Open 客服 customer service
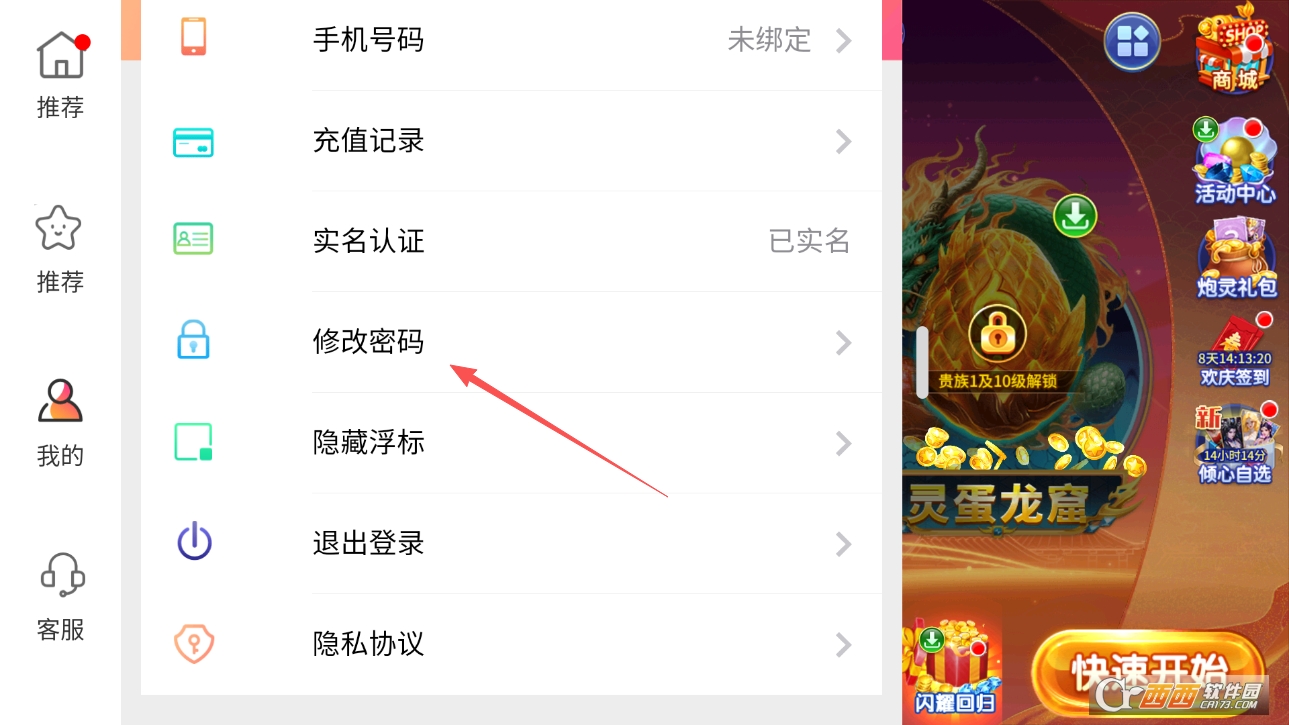This screenshot has width=1289, height=725. [60, 596]
